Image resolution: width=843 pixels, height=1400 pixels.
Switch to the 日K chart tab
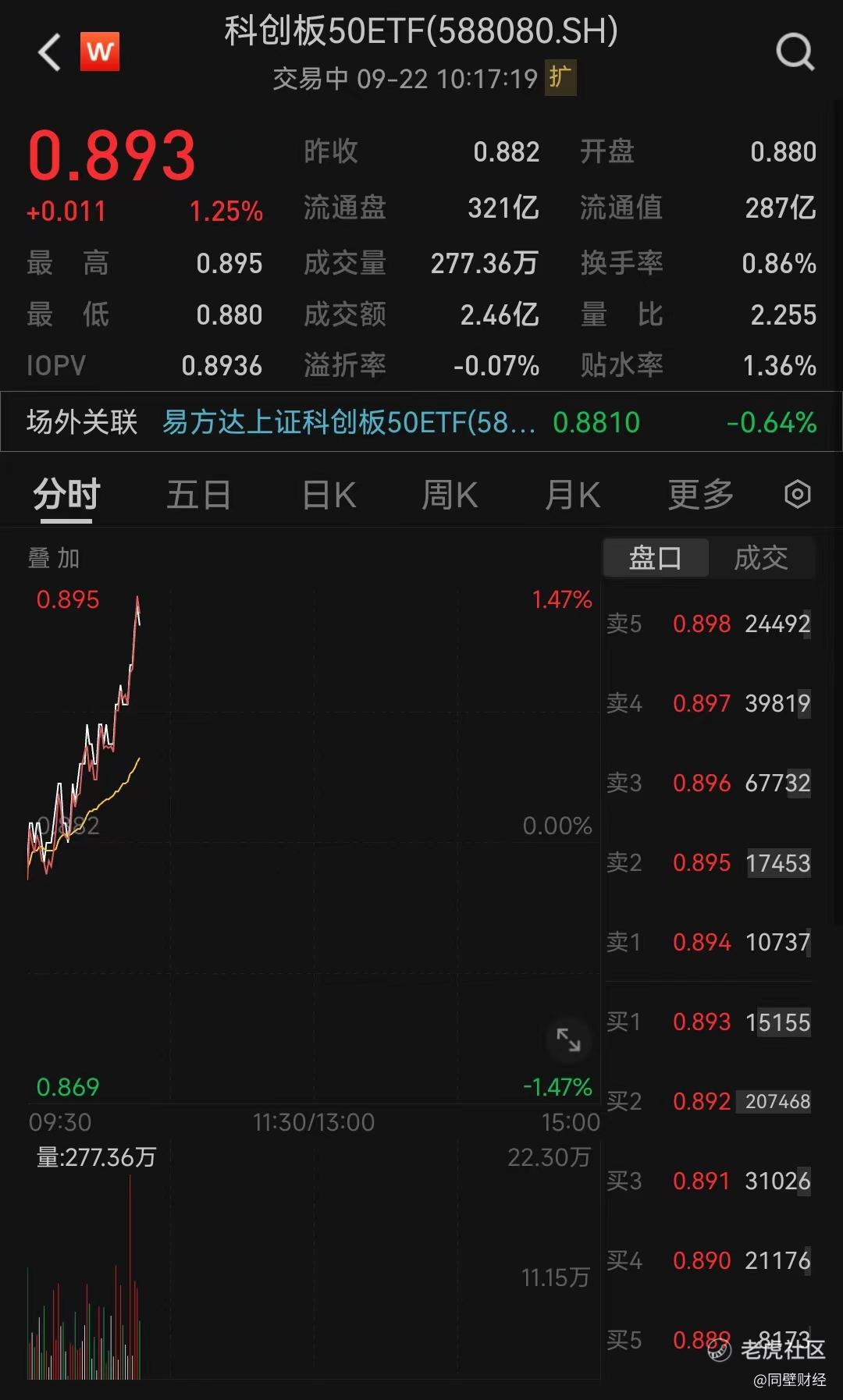pyautogui.click(x=329, y=495)
